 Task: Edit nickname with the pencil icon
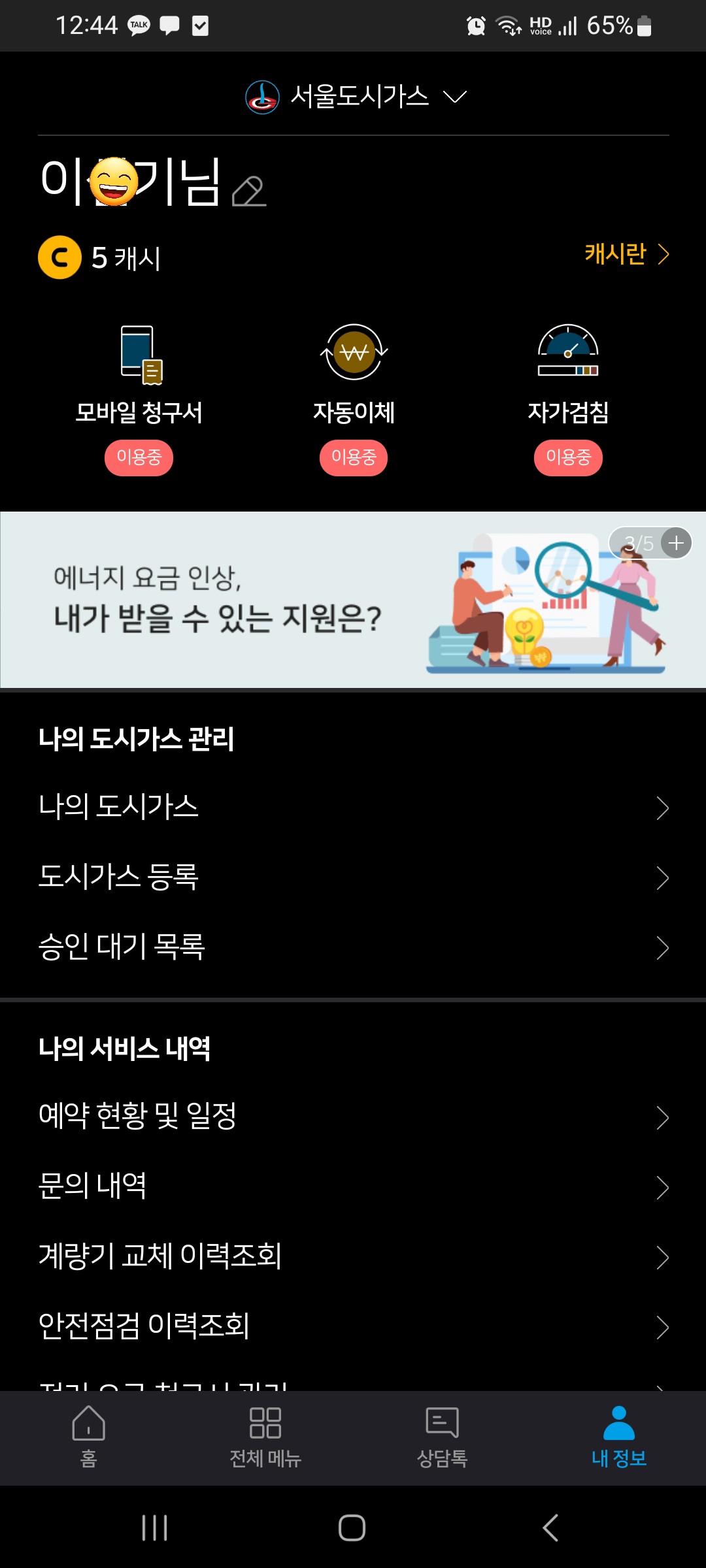coord(249,191)
